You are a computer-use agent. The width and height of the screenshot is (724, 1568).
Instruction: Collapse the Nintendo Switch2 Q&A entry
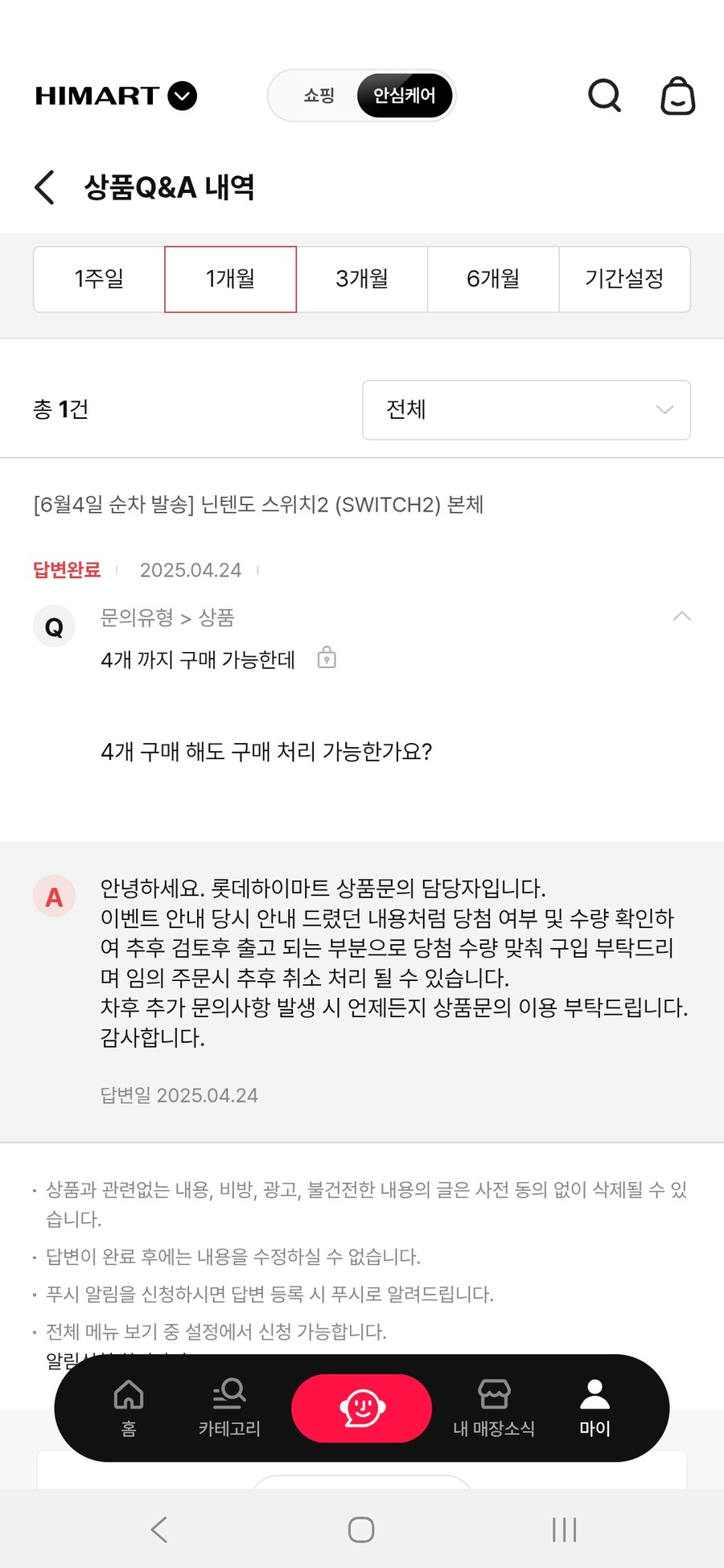pos(682,618)
